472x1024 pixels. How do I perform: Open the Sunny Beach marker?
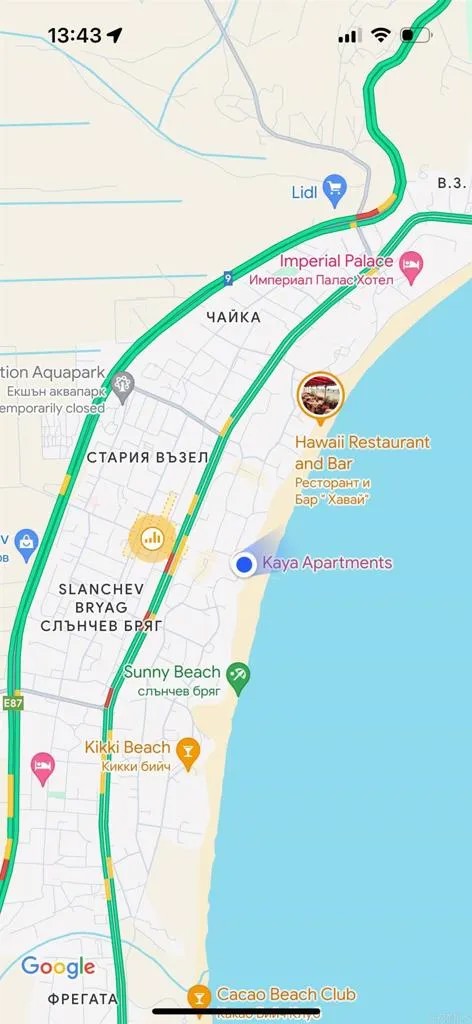(x=238, y=679)
